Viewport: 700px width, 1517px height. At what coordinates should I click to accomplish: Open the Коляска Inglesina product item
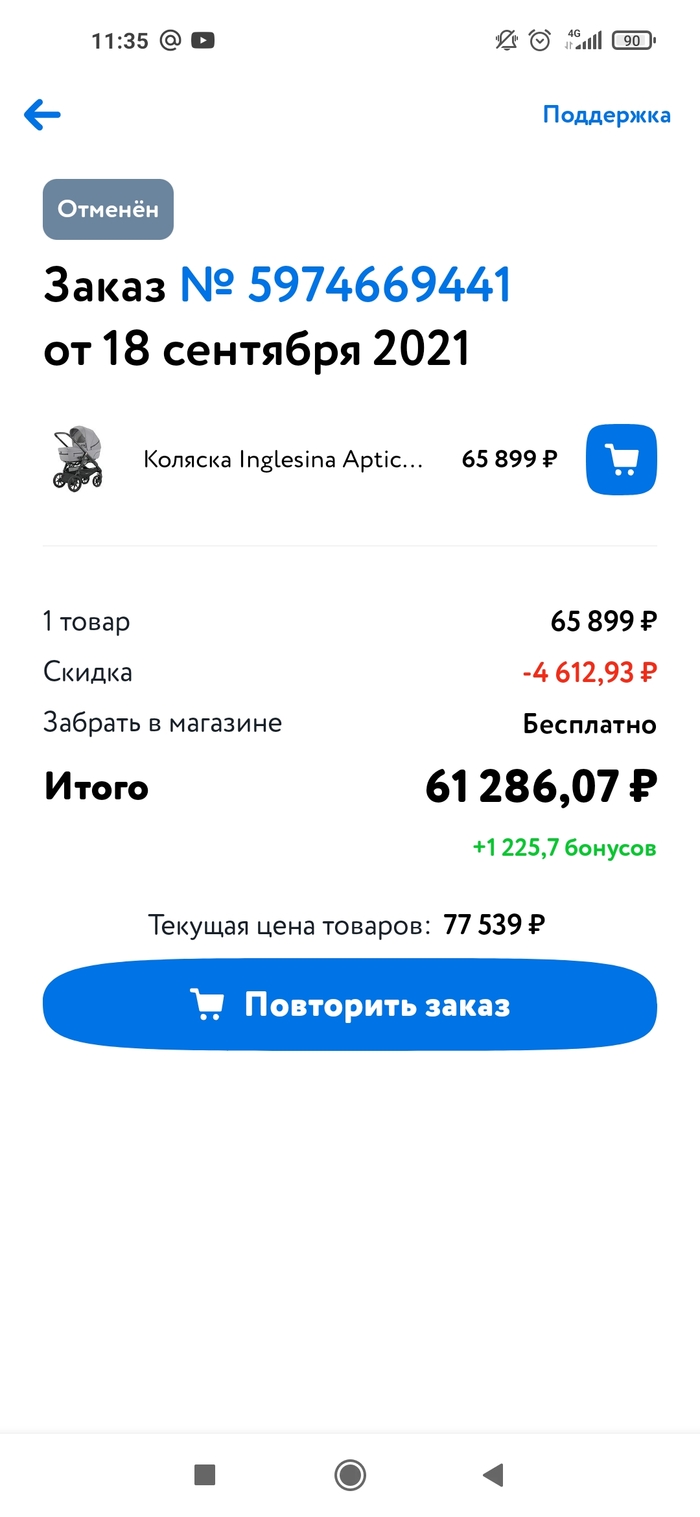[283, 459]
